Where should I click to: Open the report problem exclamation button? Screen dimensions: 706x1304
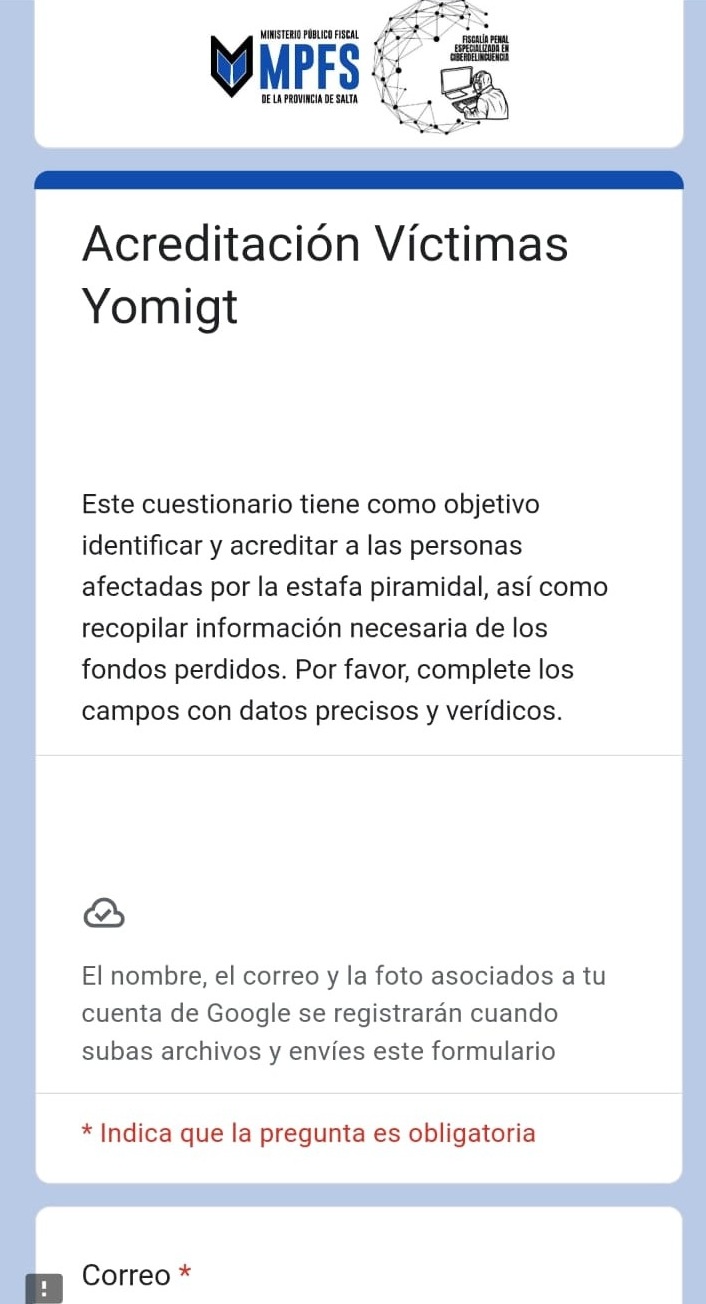point(43,1288)
